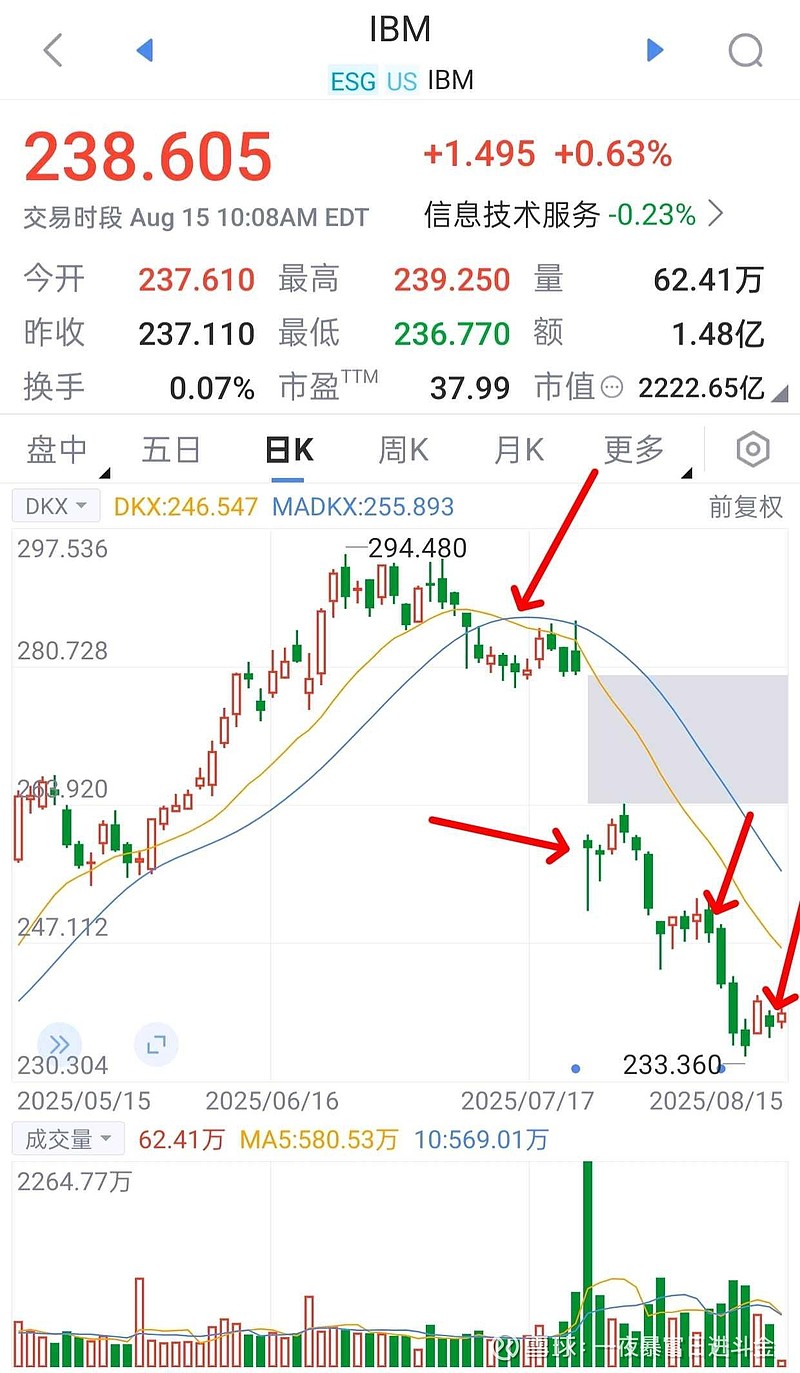Select the 周K chart tab
The image size is (800, 1373).
(x=403, y=451)
